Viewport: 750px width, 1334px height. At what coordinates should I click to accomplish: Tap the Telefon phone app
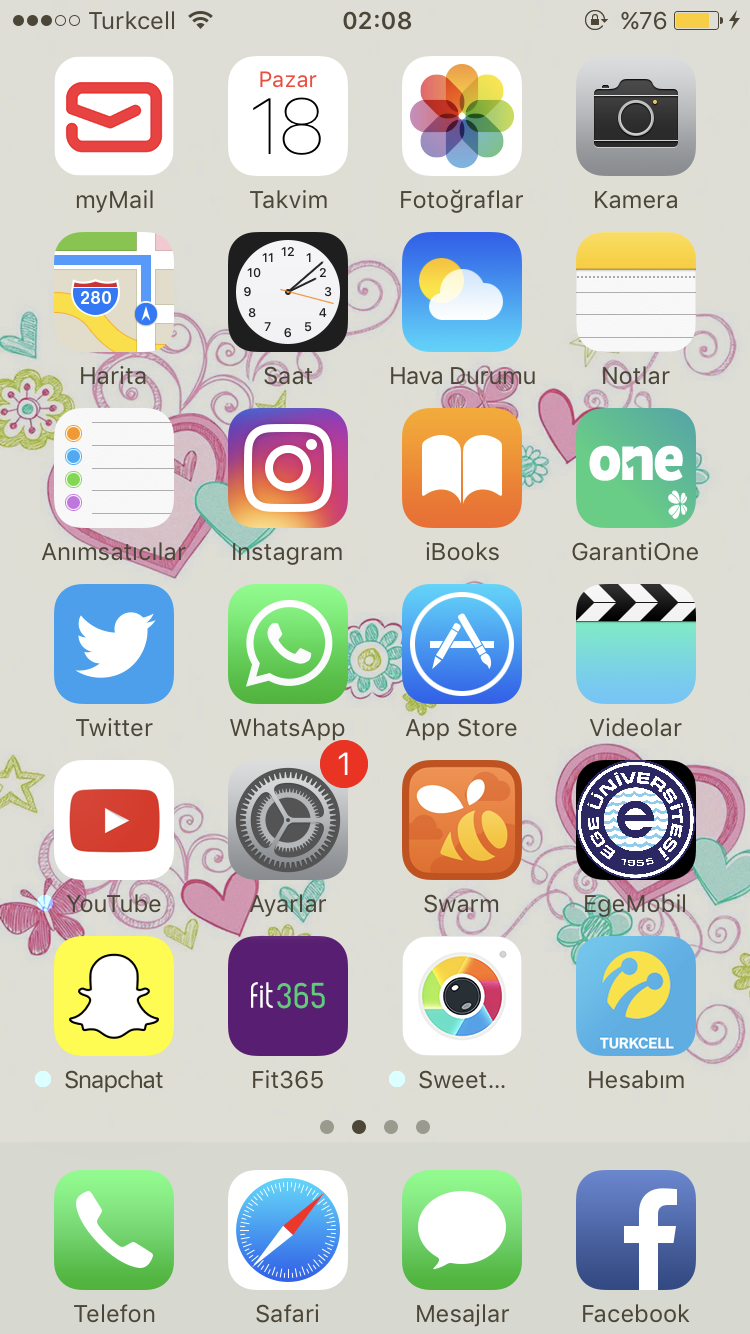pos(114,1230)
